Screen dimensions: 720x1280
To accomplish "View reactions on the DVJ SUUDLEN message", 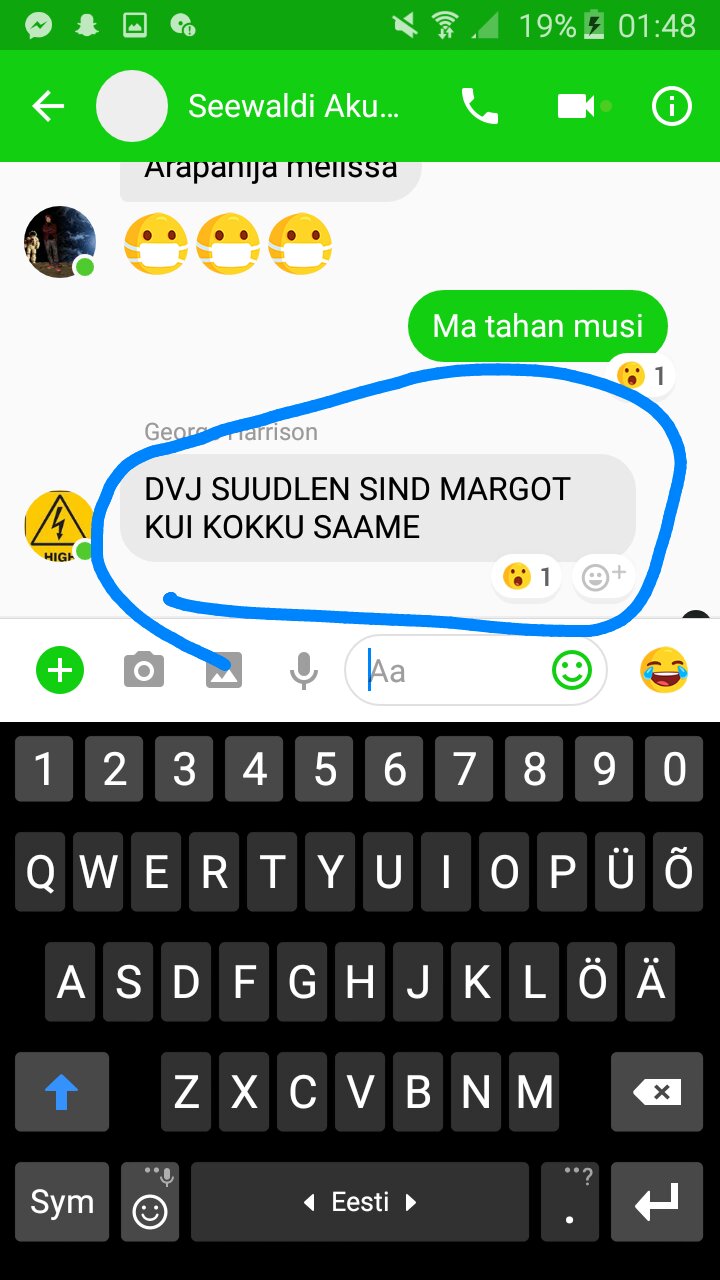I will [x=528, y=577].
